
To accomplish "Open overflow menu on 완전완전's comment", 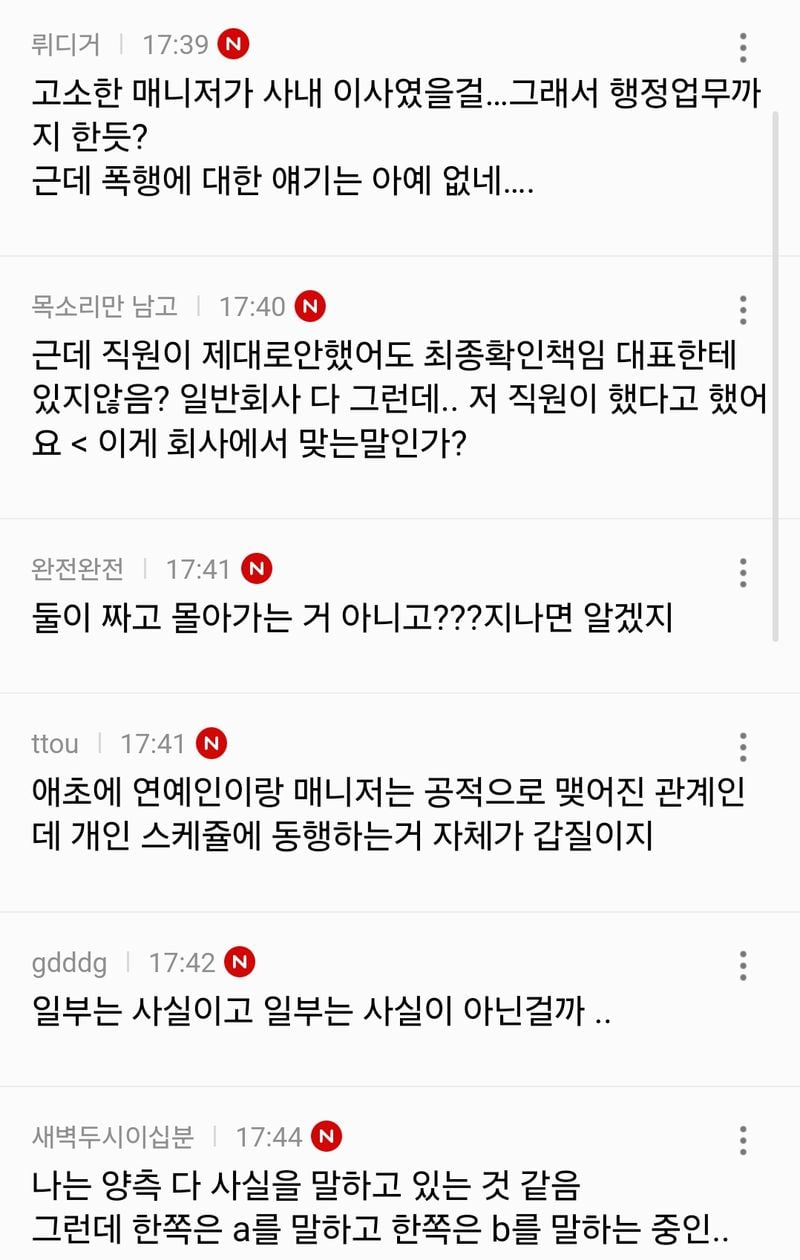I will pyautogui.click(x=742, y=572).
